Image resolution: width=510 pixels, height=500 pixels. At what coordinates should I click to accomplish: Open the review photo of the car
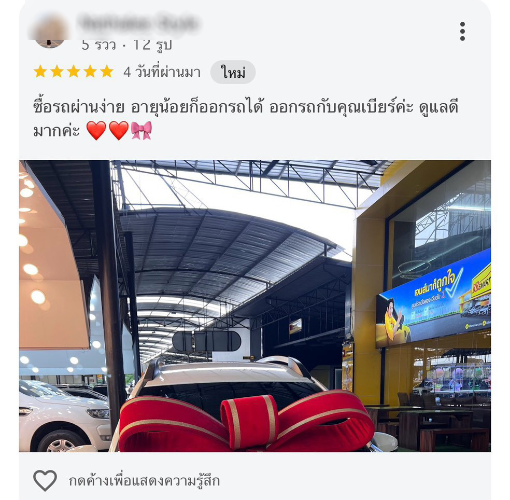[255, 306]
